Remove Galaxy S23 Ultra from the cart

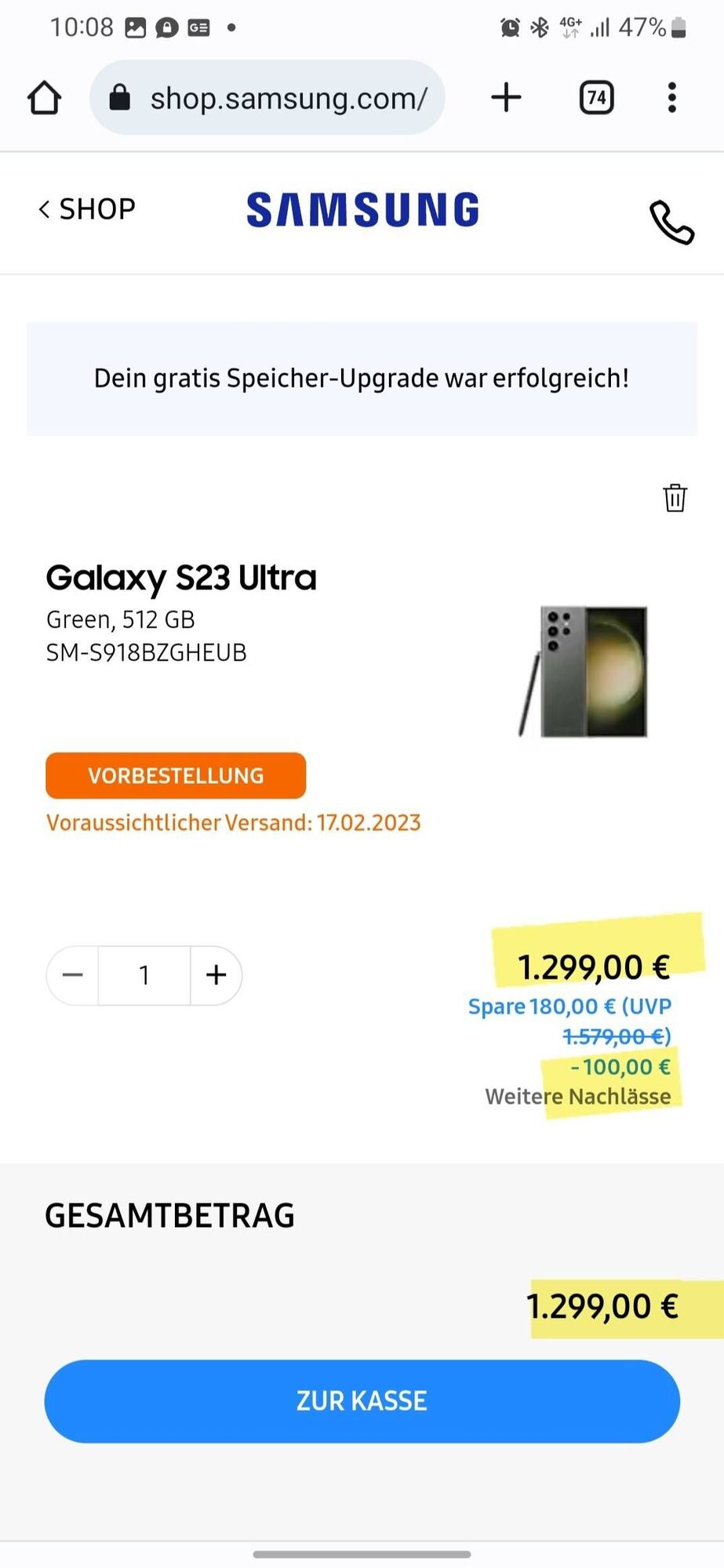(675, 498)
